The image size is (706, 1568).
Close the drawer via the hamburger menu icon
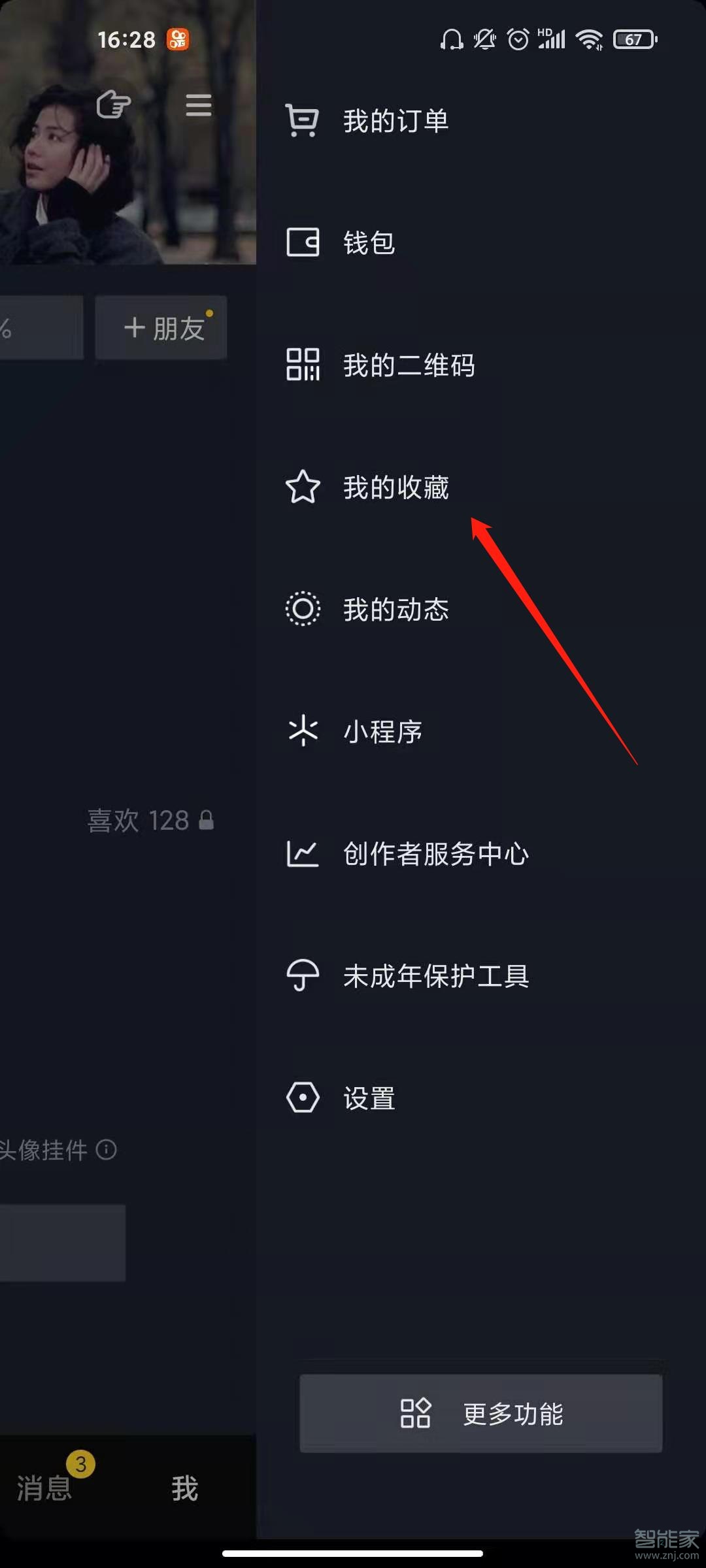198,105
